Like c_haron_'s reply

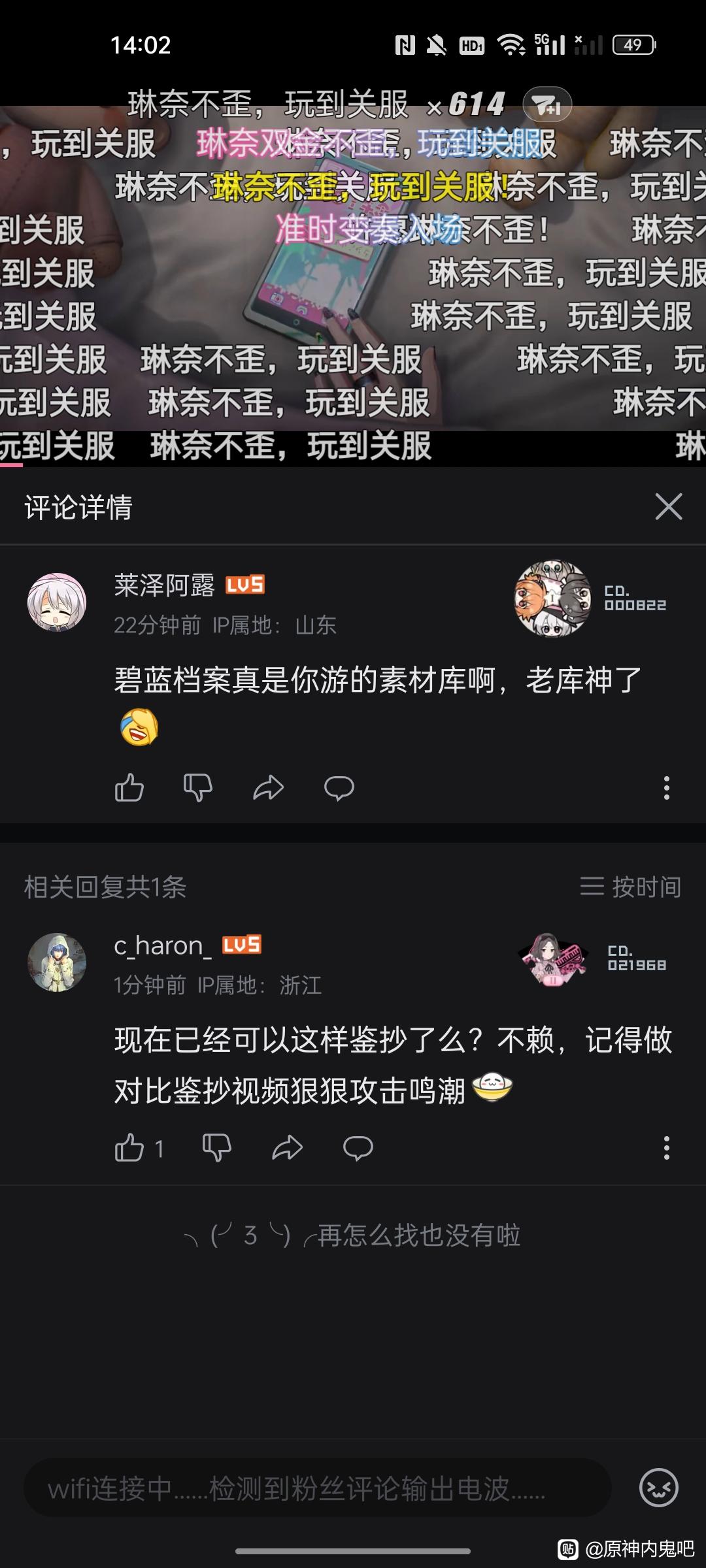(x=129, y=1147)
